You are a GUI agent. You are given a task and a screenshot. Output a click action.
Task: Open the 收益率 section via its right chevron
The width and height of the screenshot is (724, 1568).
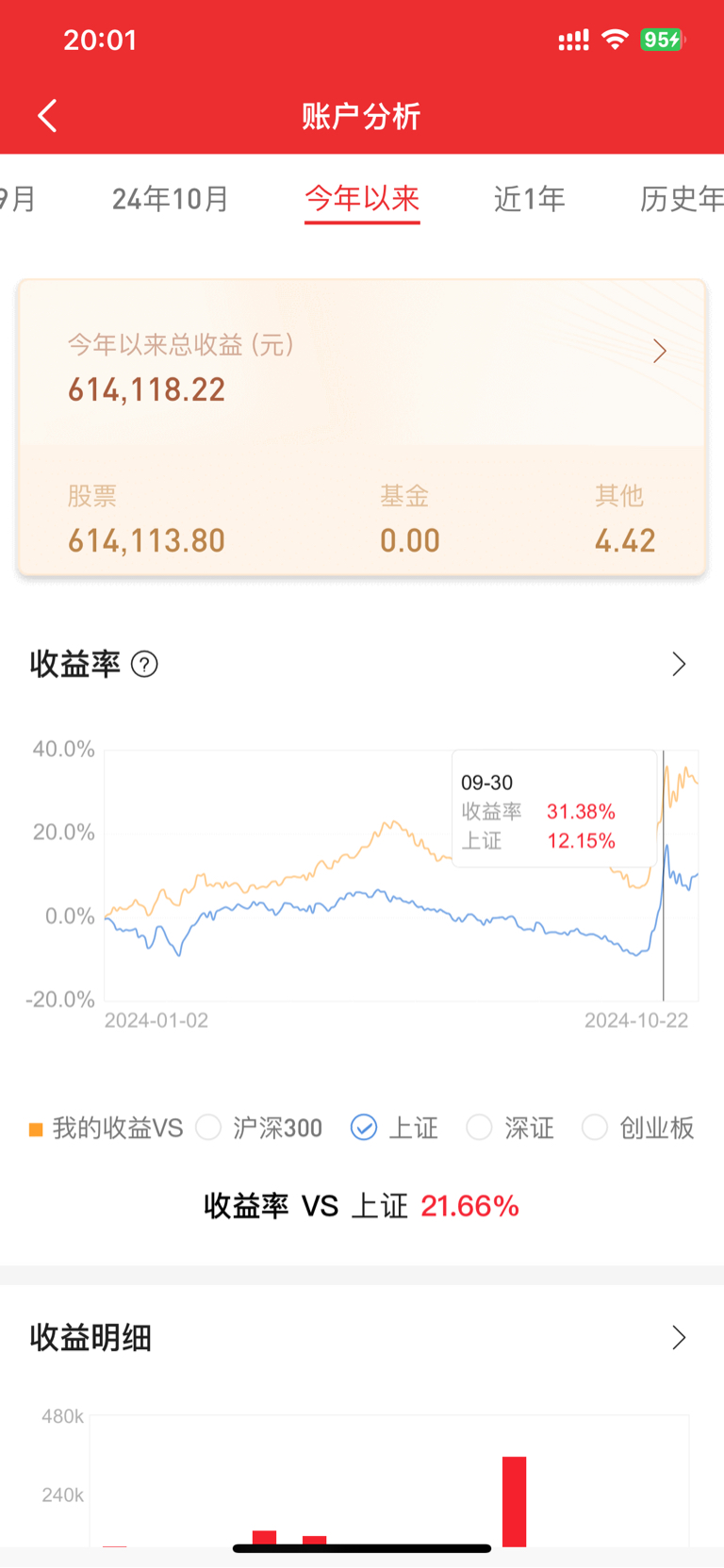point(678,664)
